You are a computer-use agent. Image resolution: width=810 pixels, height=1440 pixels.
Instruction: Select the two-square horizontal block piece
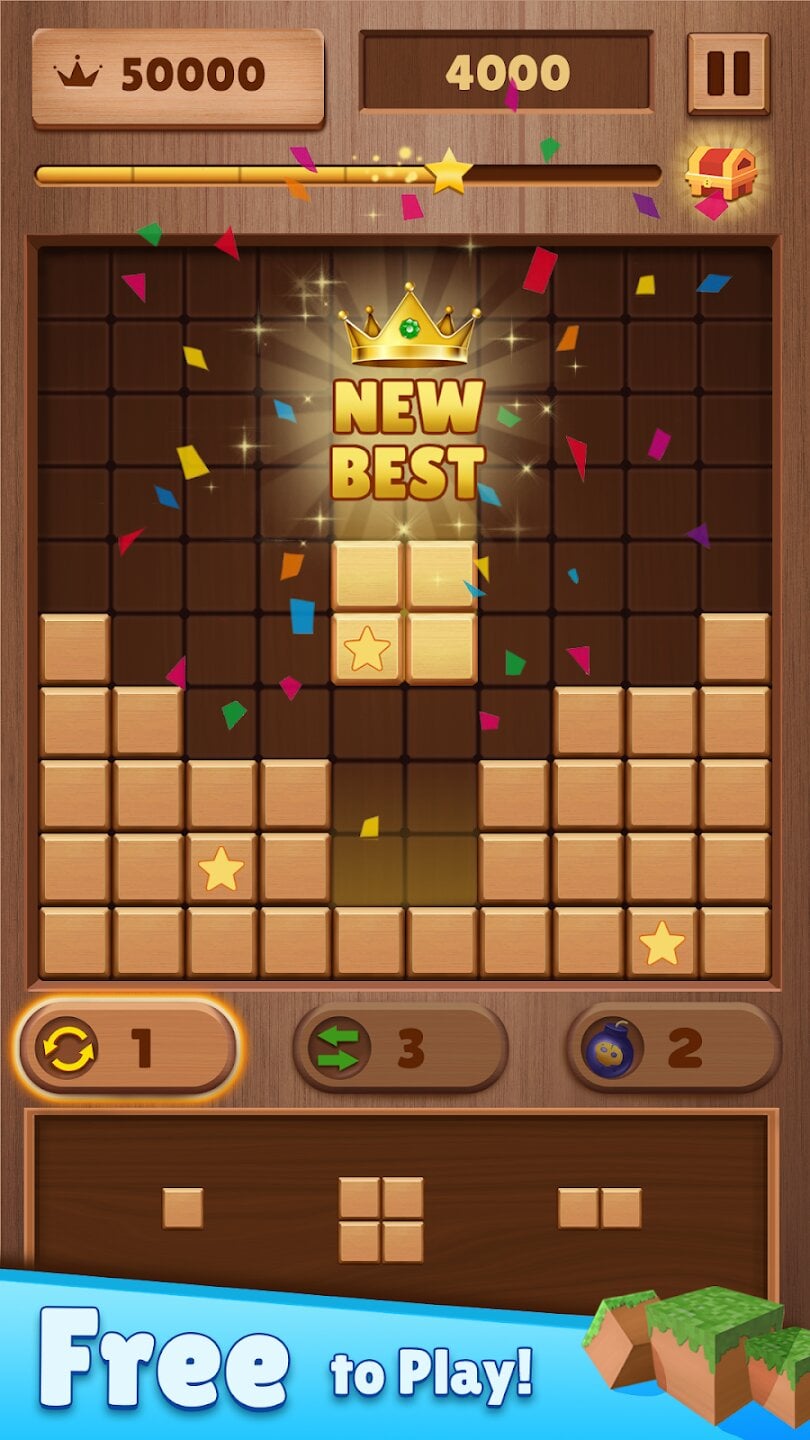pyautogui.click(x=600, y=1208)
